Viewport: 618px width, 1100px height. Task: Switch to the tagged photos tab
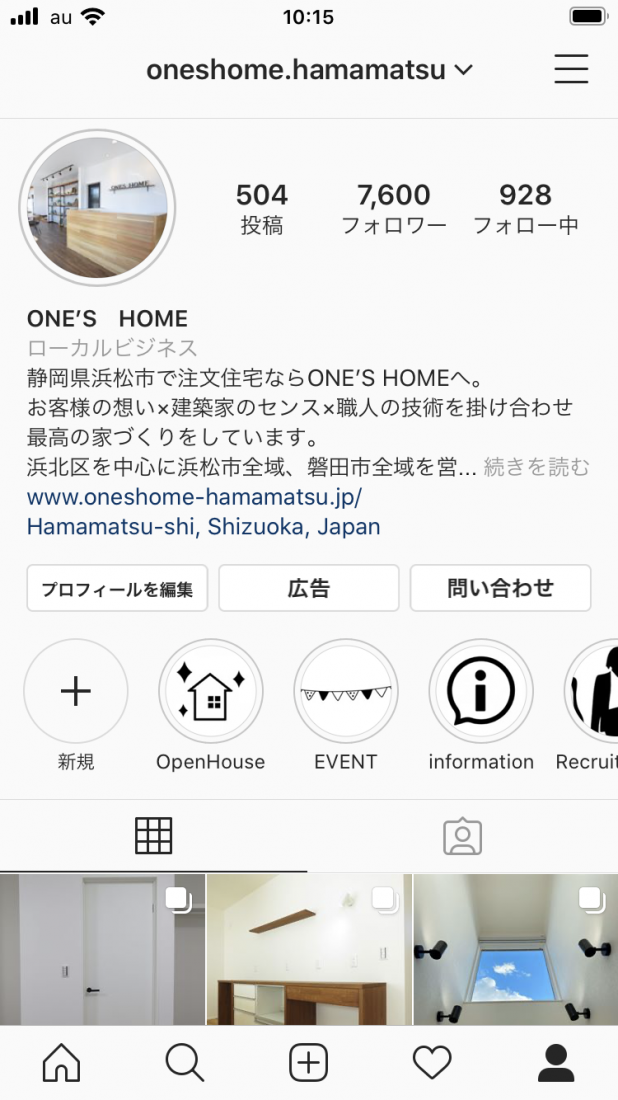pyautogui.click(x=462, y=836)
